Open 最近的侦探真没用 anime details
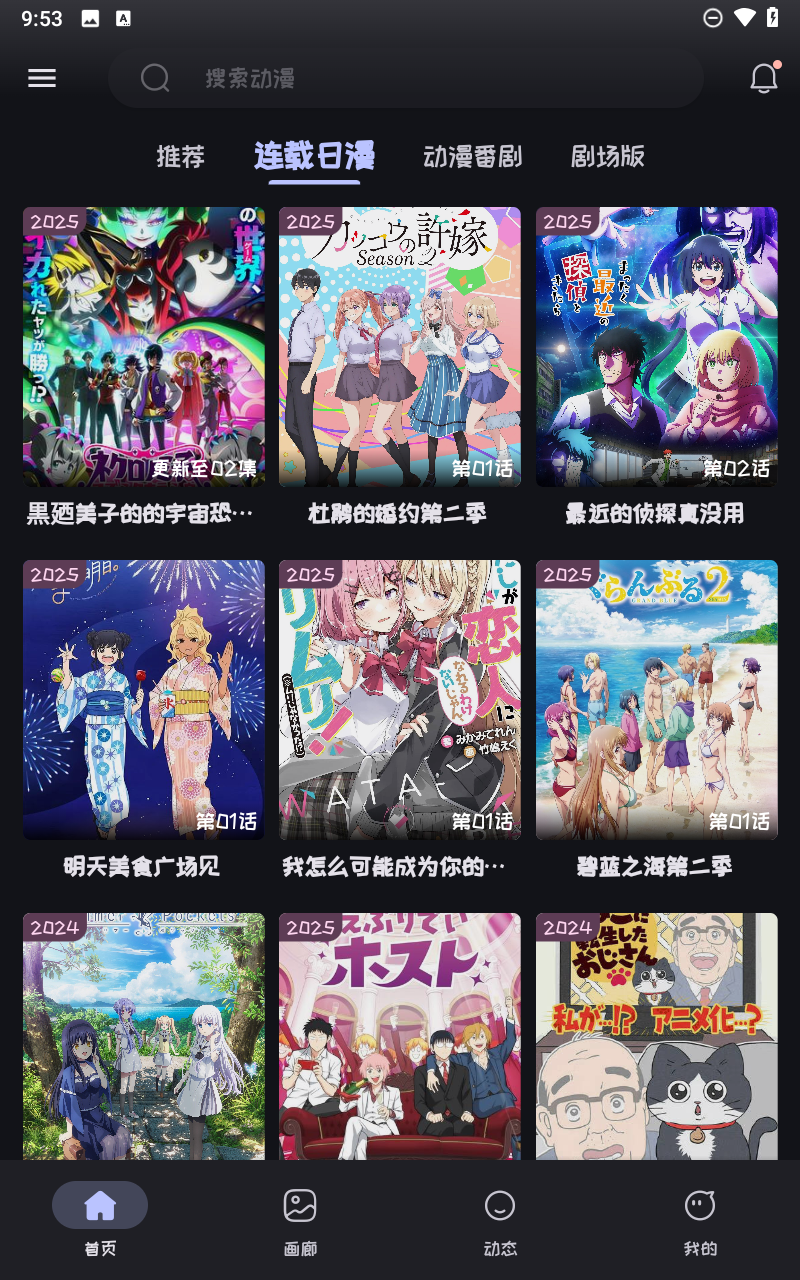Image resolution: width=800 pixels, height=1280 pixels. tap(656, 347)
